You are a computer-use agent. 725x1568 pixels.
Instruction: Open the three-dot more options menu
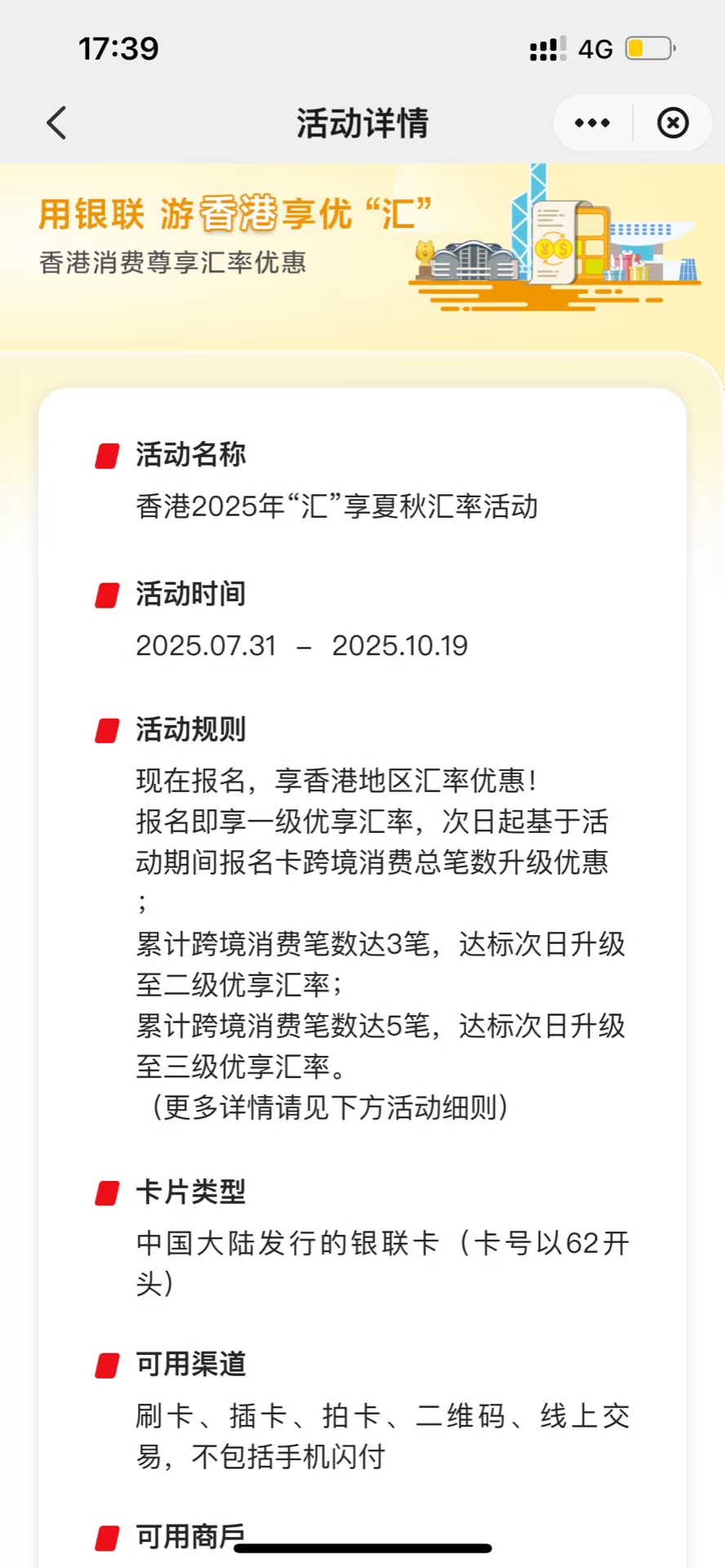[x=592, y=123]
